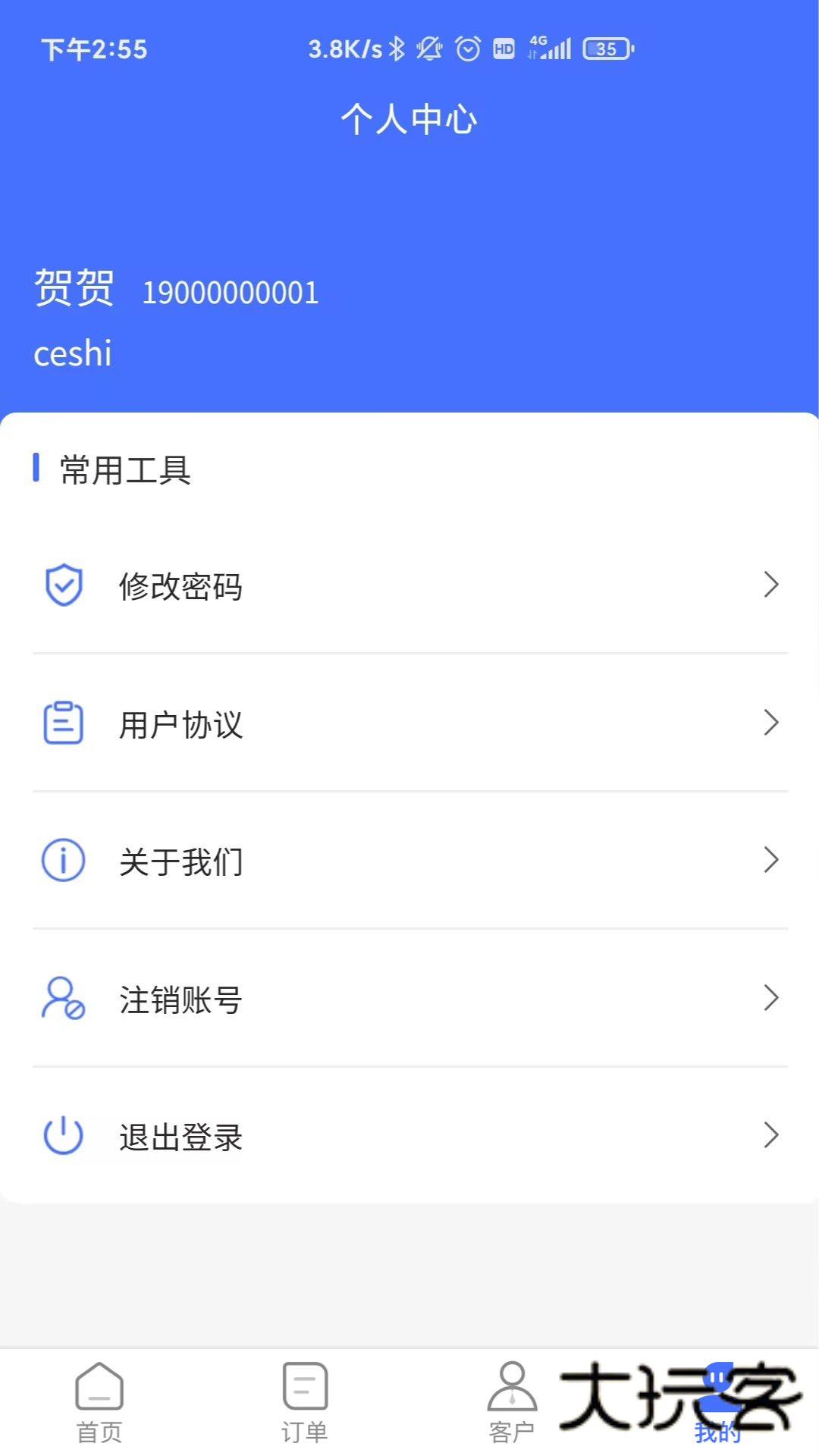Screen dimensions: 819x1456
Task: Open the 关于我们 chevron arrow
Action: tap(772, 861)
